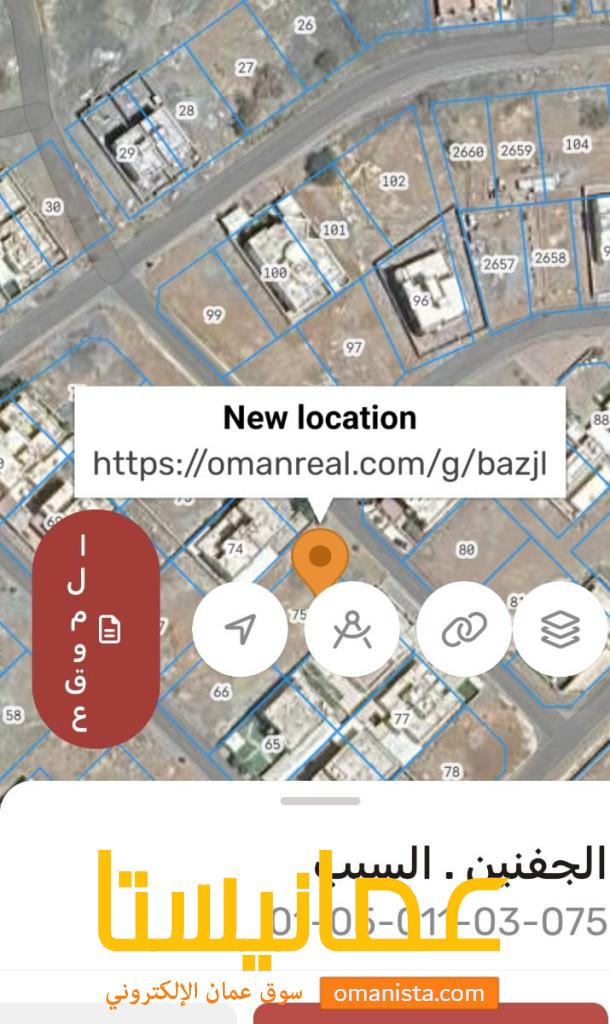Tap the red الموقع document button
This screenshot has height=1024, width=610.
pos(96,630)
